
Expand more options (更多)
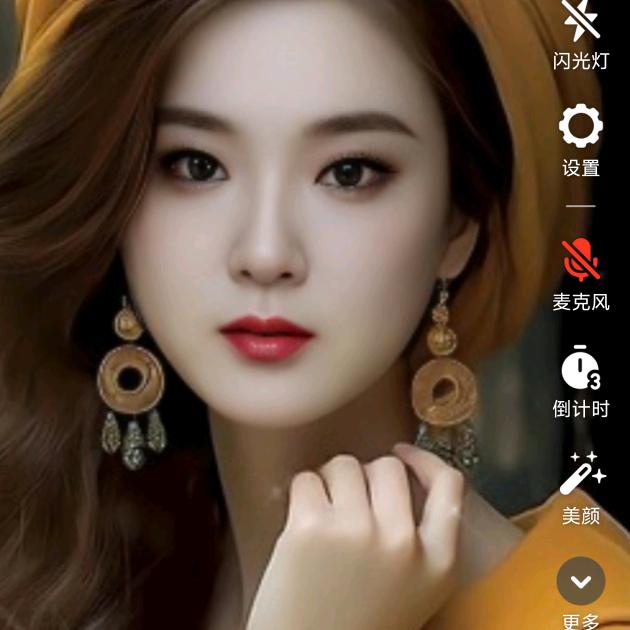(x=581, y=582)
